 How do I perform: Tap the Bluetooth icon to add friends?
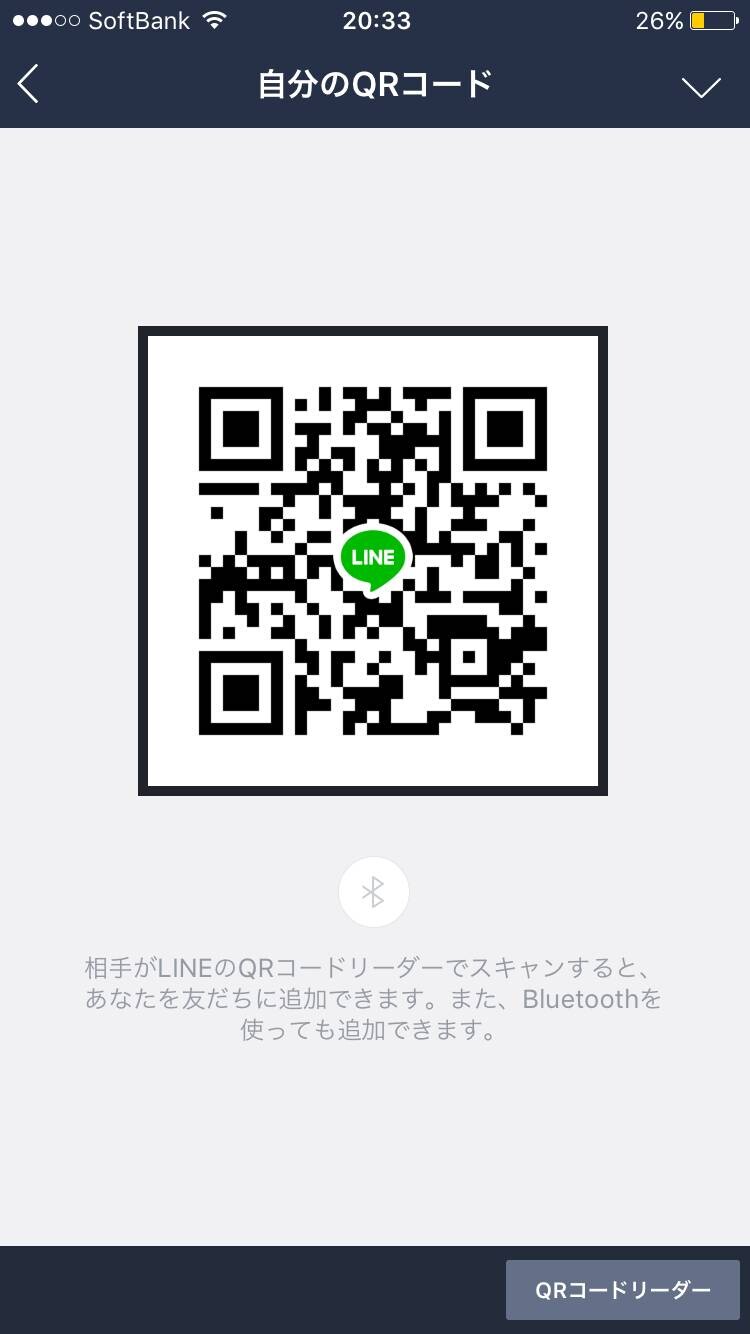(x=373, y=892)
